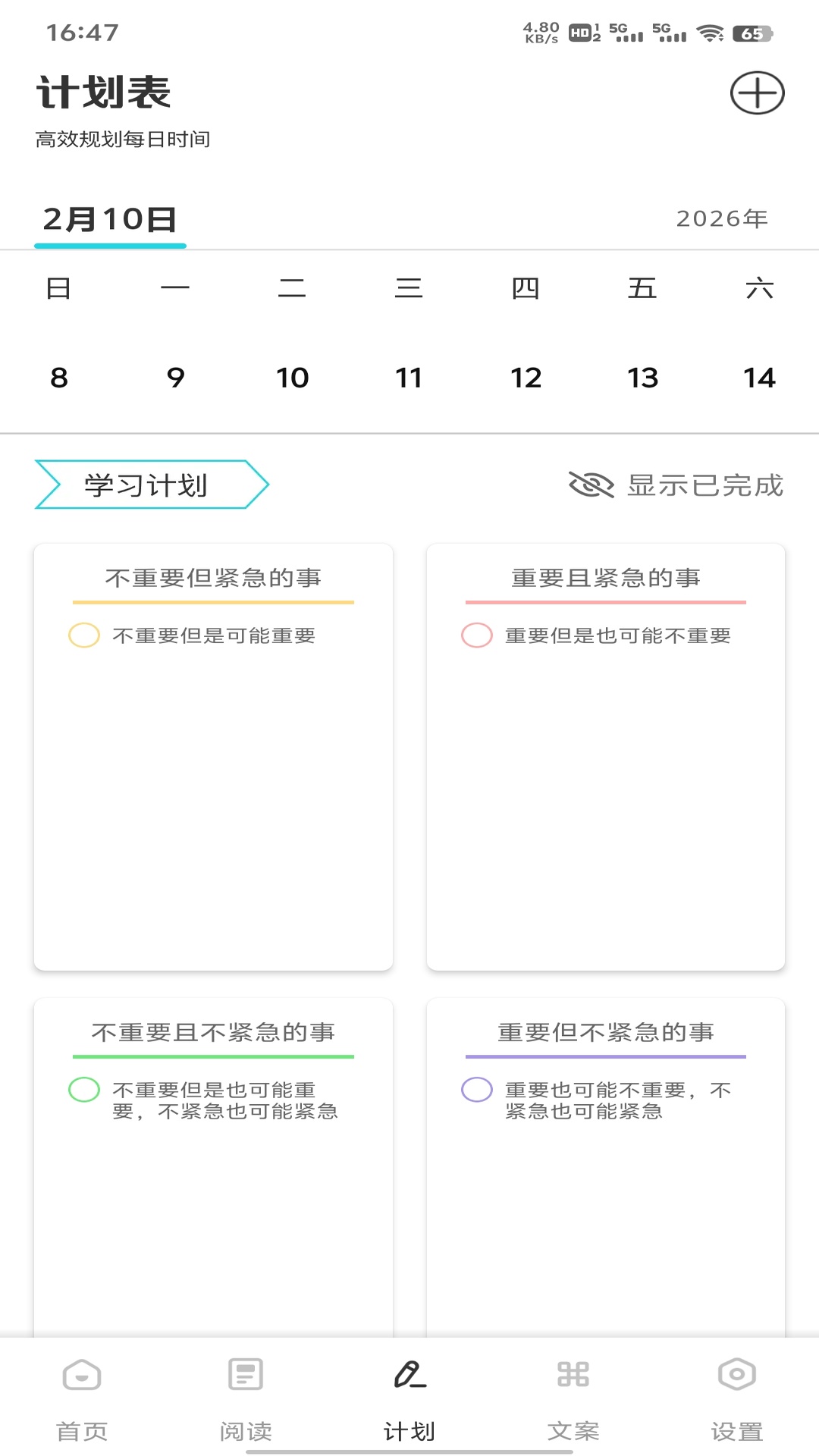
Task: Tap the plus icon to add a plan
Action: 756,93
